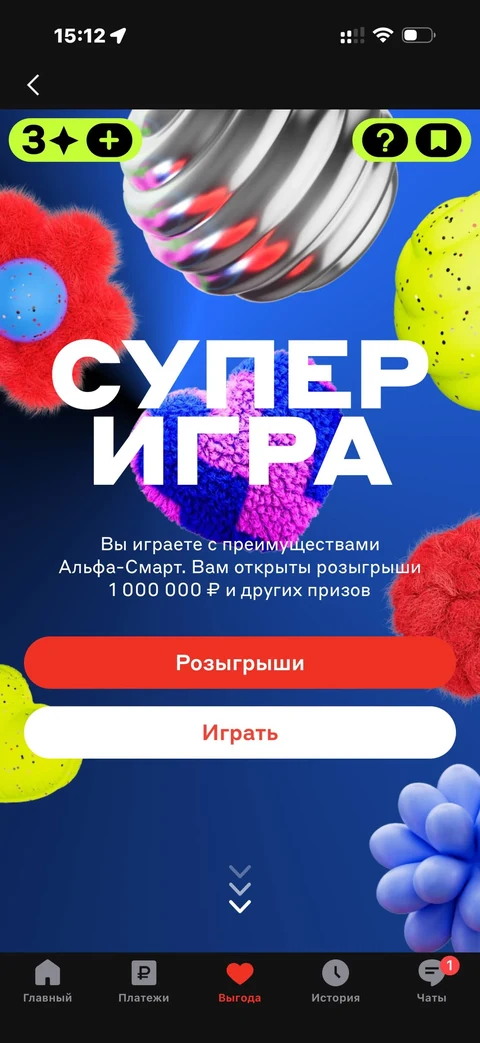Go back with the top arrow
This screenshot has height=1043, width=480.
coord(33,84)
